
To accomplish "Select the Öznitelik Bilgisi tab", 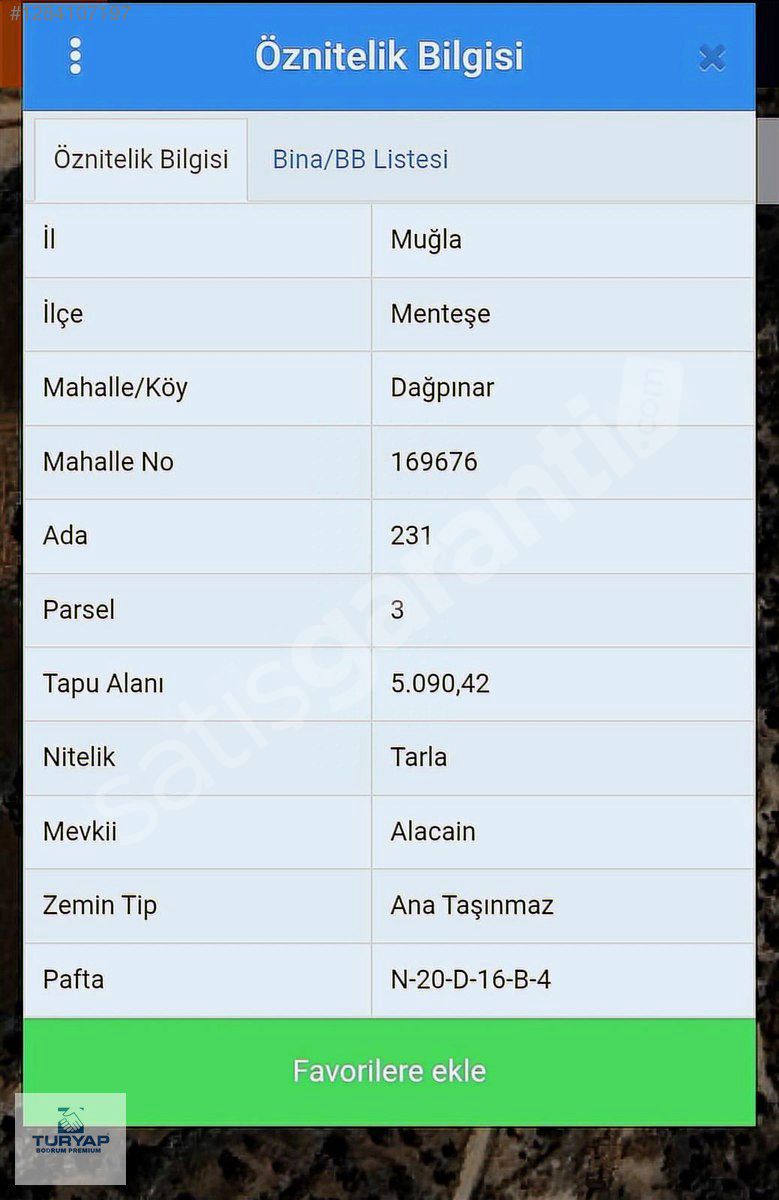I will pyautogui.click(x=141, y=160).
